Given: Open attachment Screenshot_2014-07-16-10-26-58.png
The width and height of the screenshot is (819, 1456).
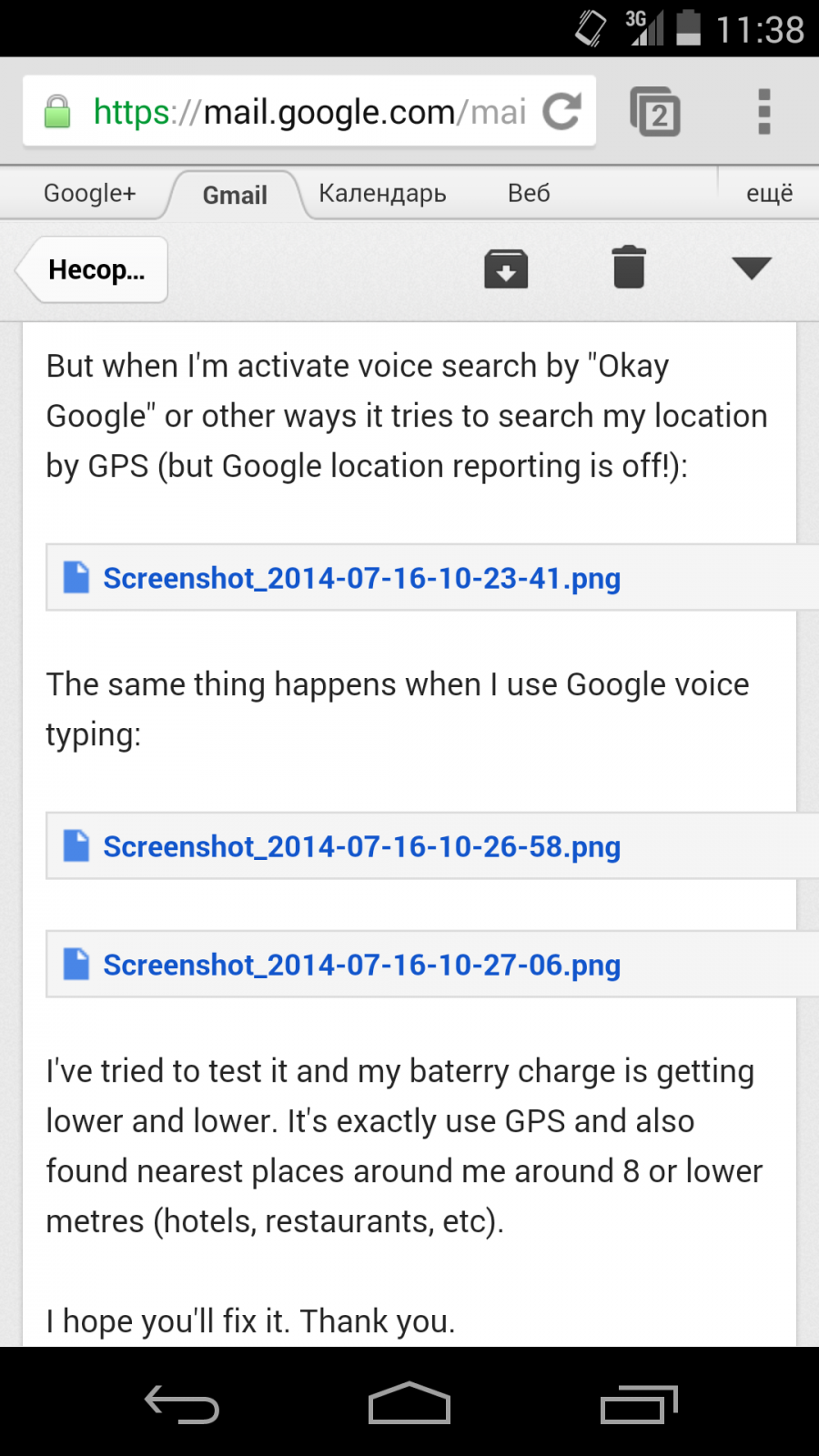Looking at the screenshot, I should tap(361, 846).
